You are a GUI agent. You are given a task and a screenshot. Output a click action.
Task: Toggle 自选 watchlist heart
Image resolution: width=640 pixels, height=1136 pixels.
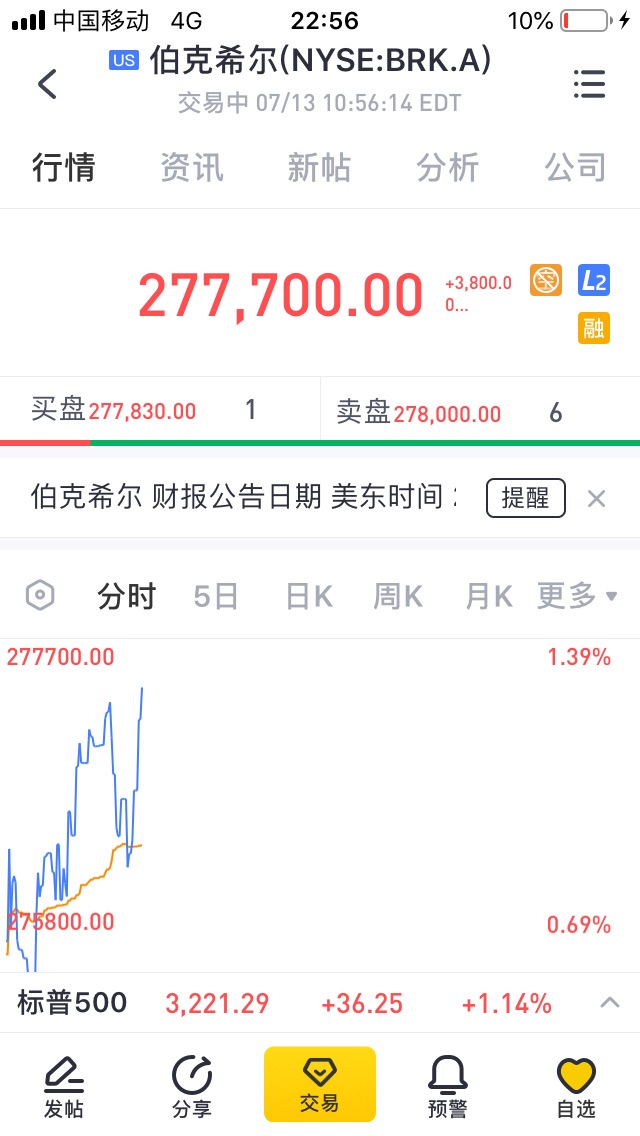[x=576, y=1087]
